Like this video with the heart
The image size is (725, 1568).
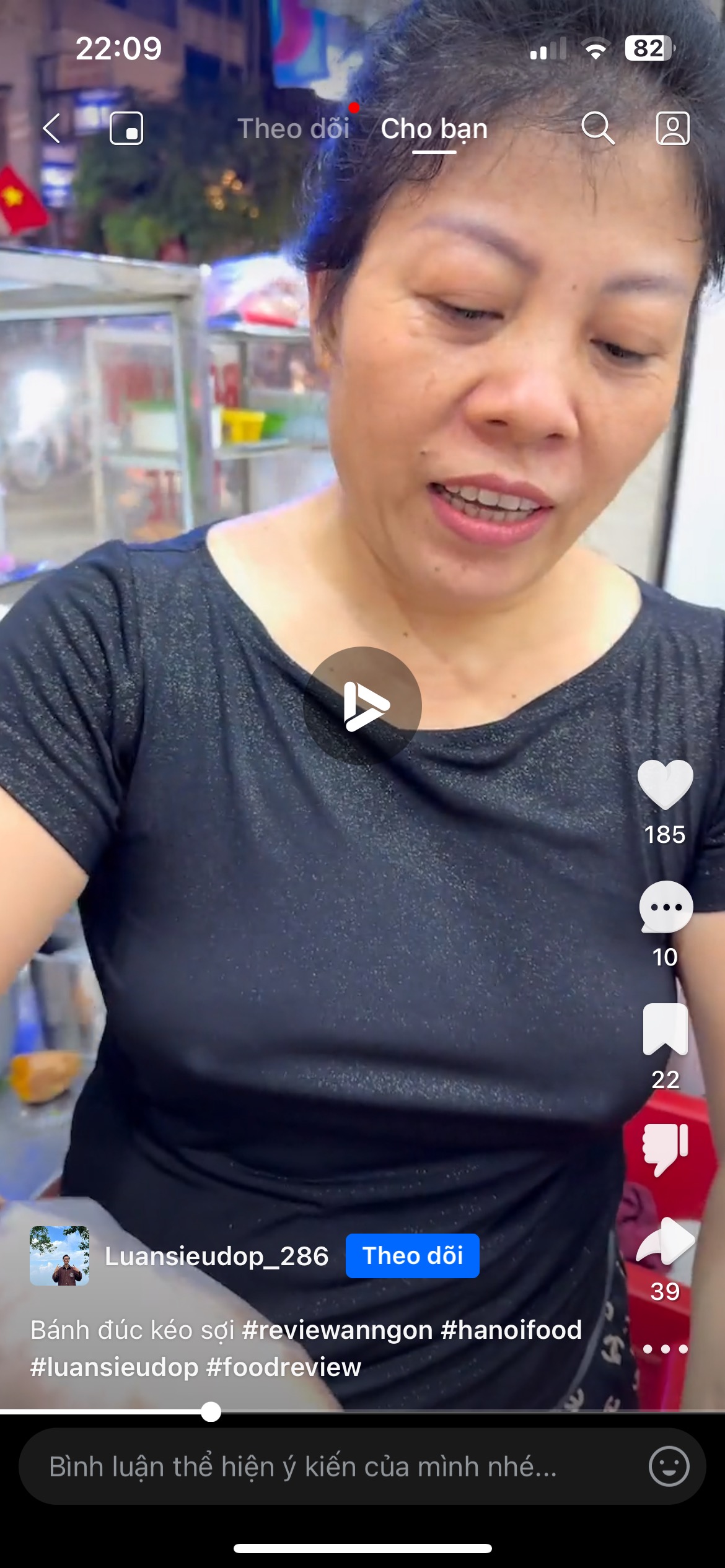(x=665, y=784)
